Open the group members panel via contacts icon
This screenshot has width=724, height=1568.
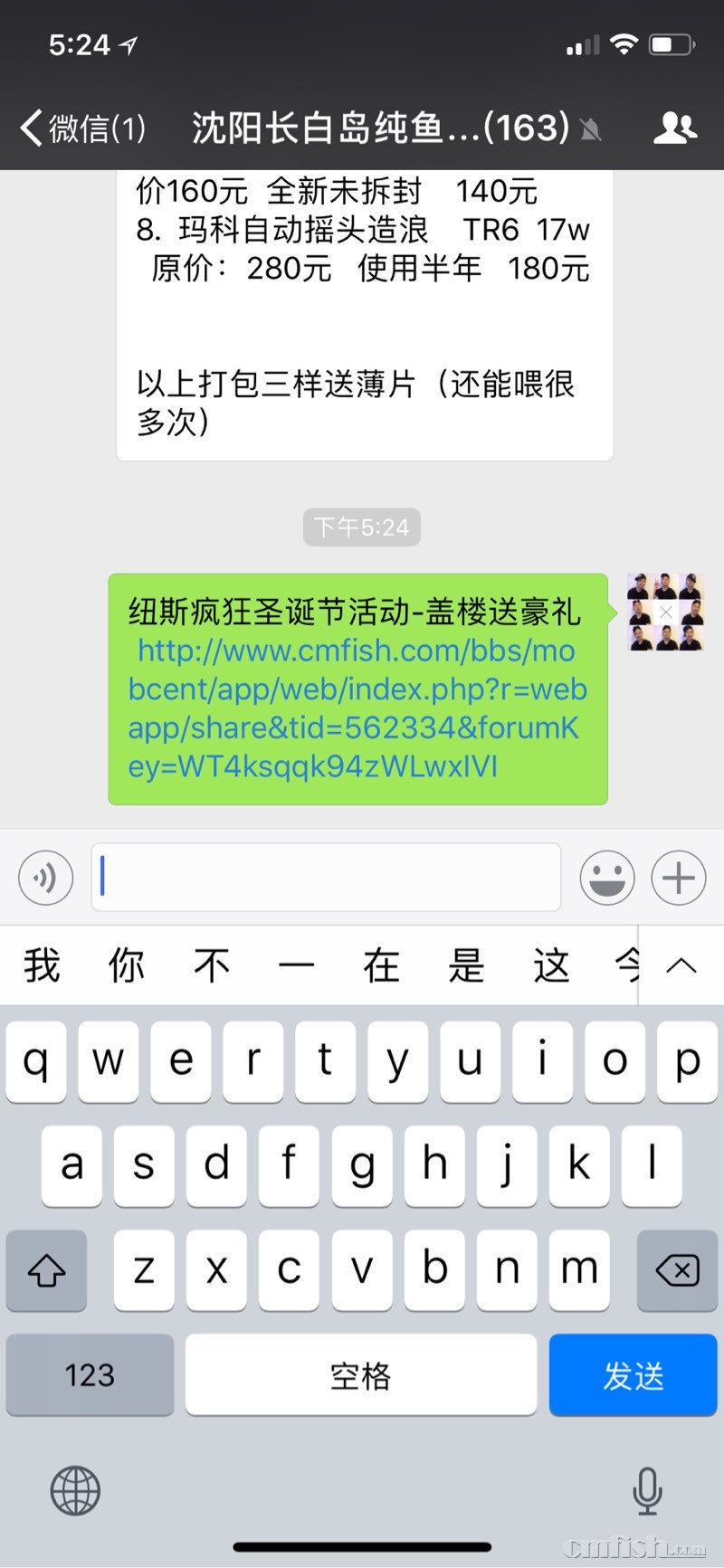676,128
